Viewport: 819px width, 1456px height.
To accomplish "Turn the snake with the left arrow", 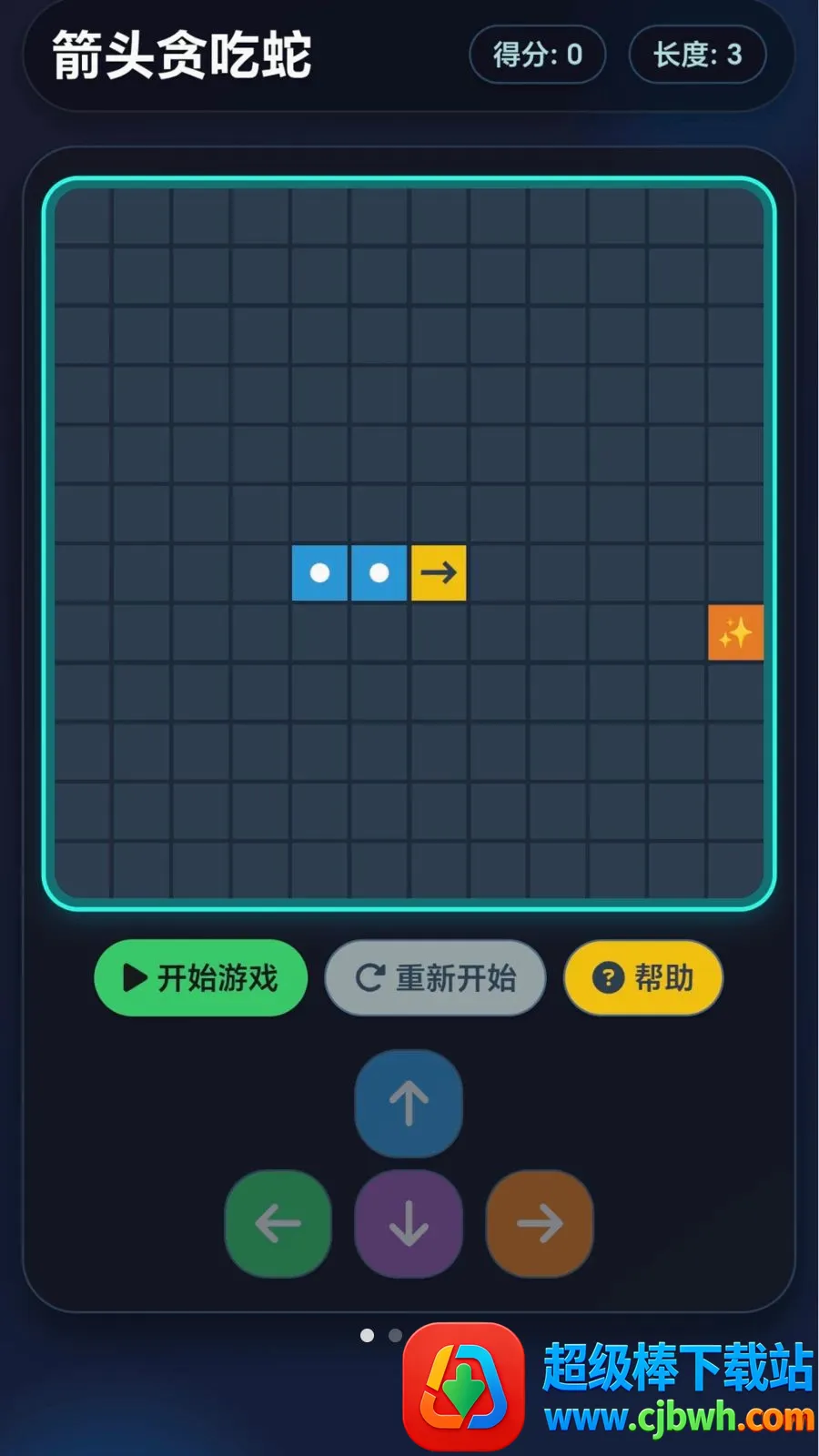I will pyautogui.click(x=278, y=1224).
